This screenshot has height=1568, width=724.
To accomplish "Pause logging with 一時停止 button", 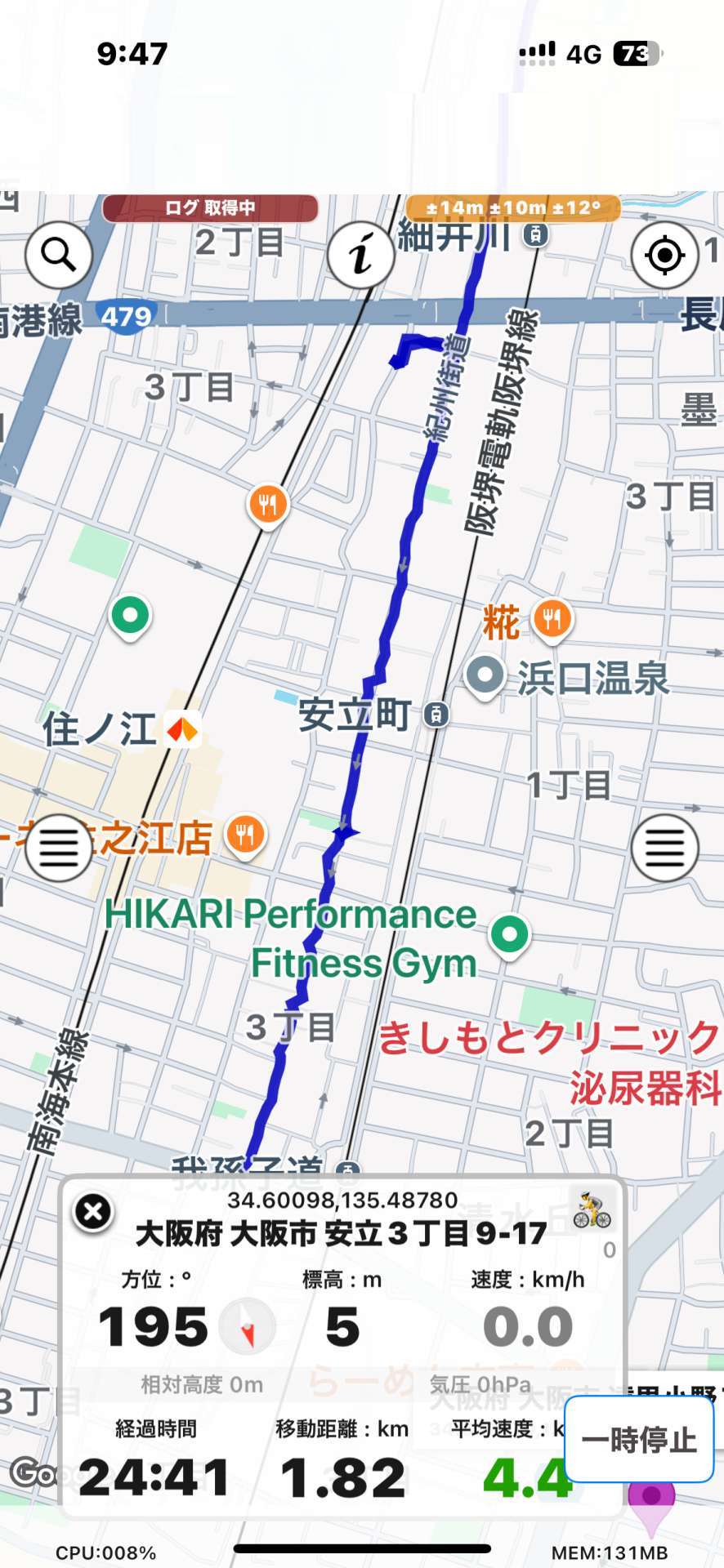I will click(x=639, y=1439).
